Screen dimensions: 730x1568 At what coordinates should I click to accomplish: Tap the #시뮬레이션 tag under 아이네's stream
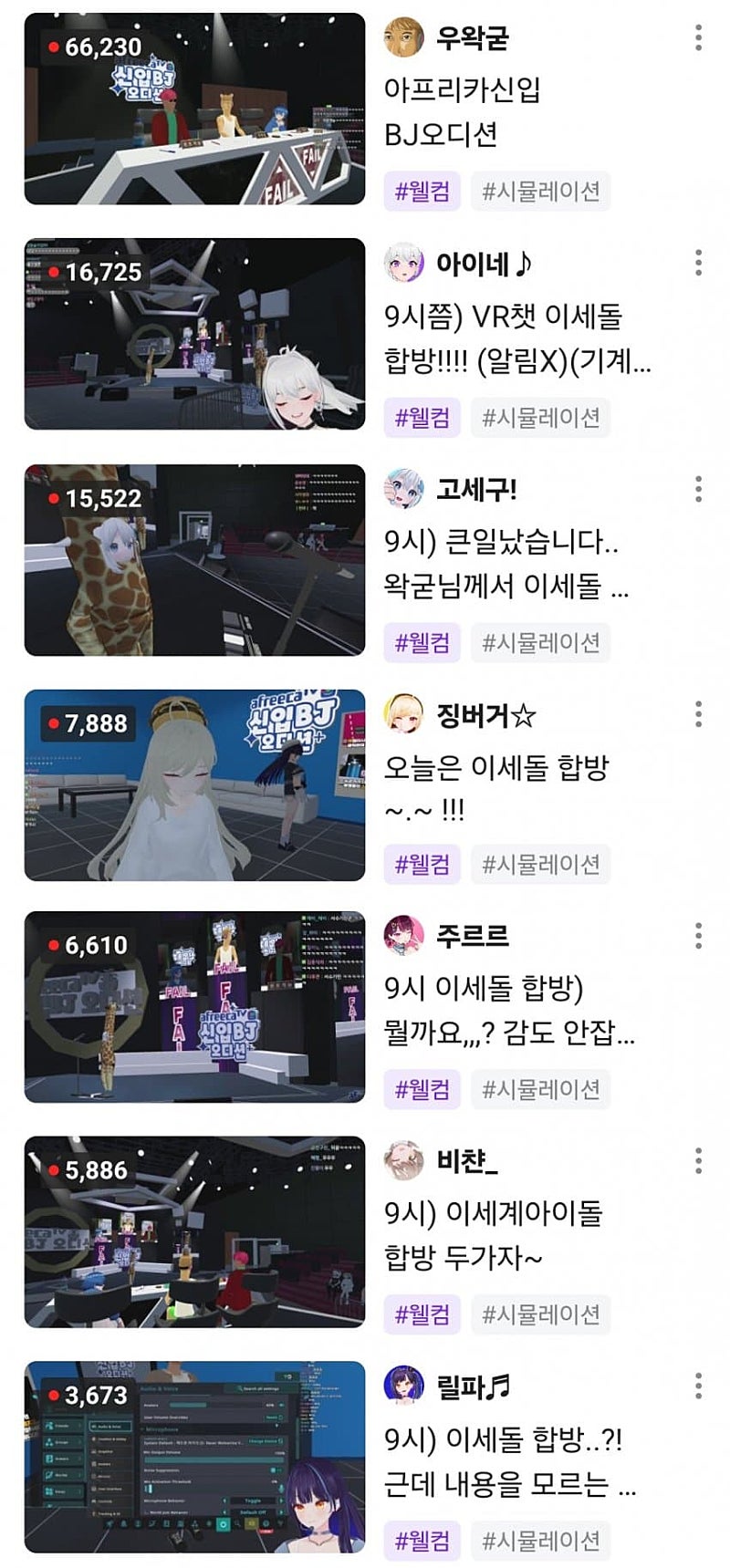pyautogui.click(x=540, y=418)
